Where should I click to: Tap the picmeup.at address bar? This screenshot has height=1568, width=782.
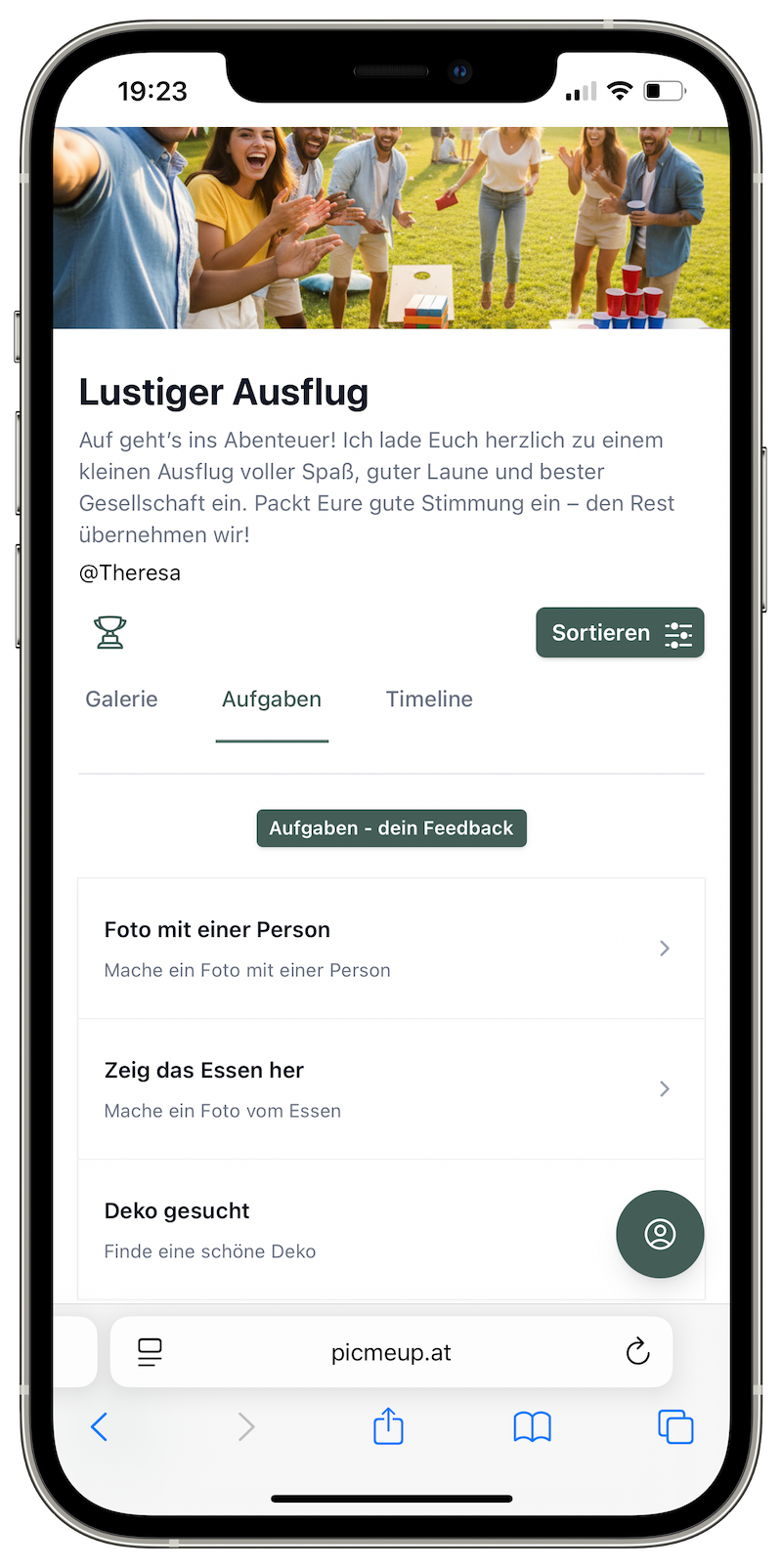[x=391, y=1352]
